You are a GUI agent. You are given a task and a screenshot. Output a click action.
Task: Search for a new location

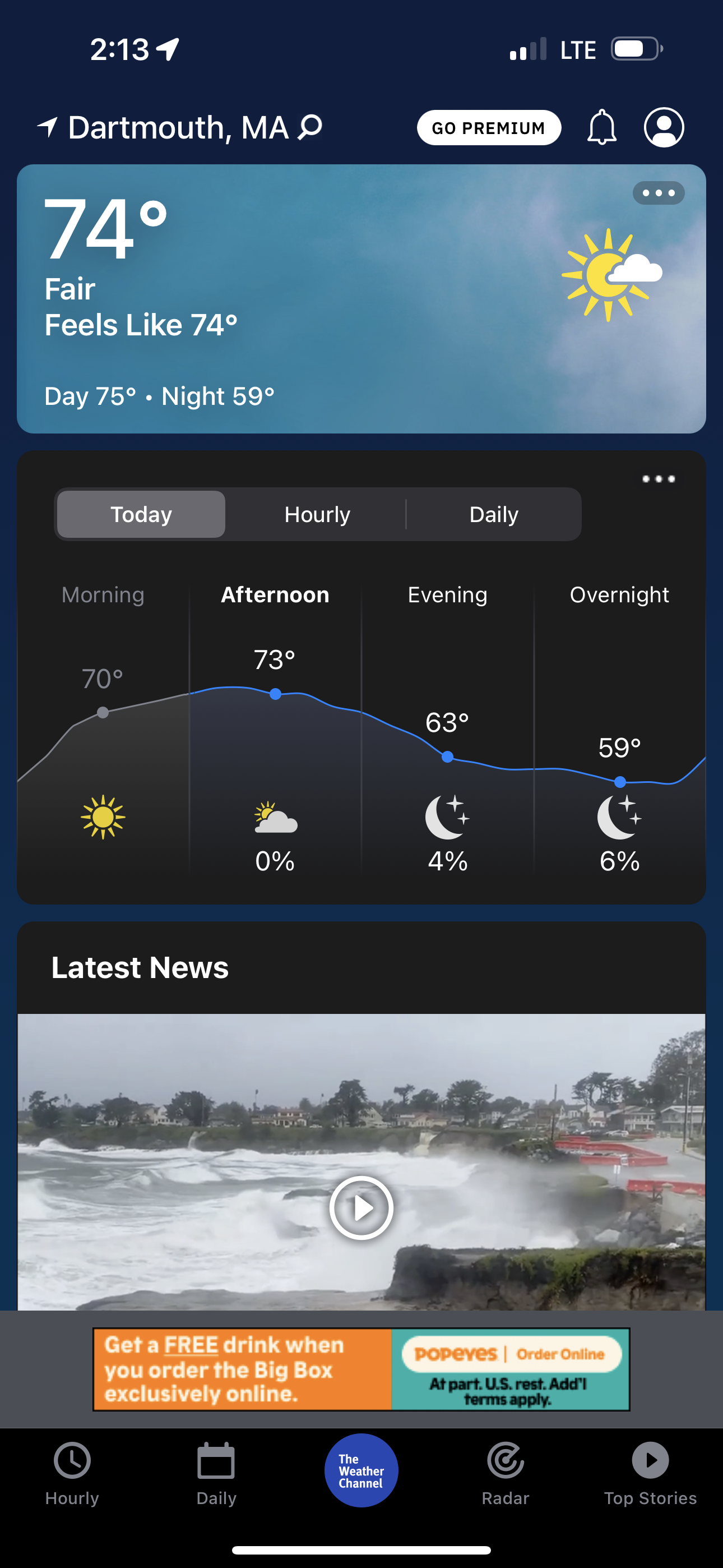pos(310,127)
